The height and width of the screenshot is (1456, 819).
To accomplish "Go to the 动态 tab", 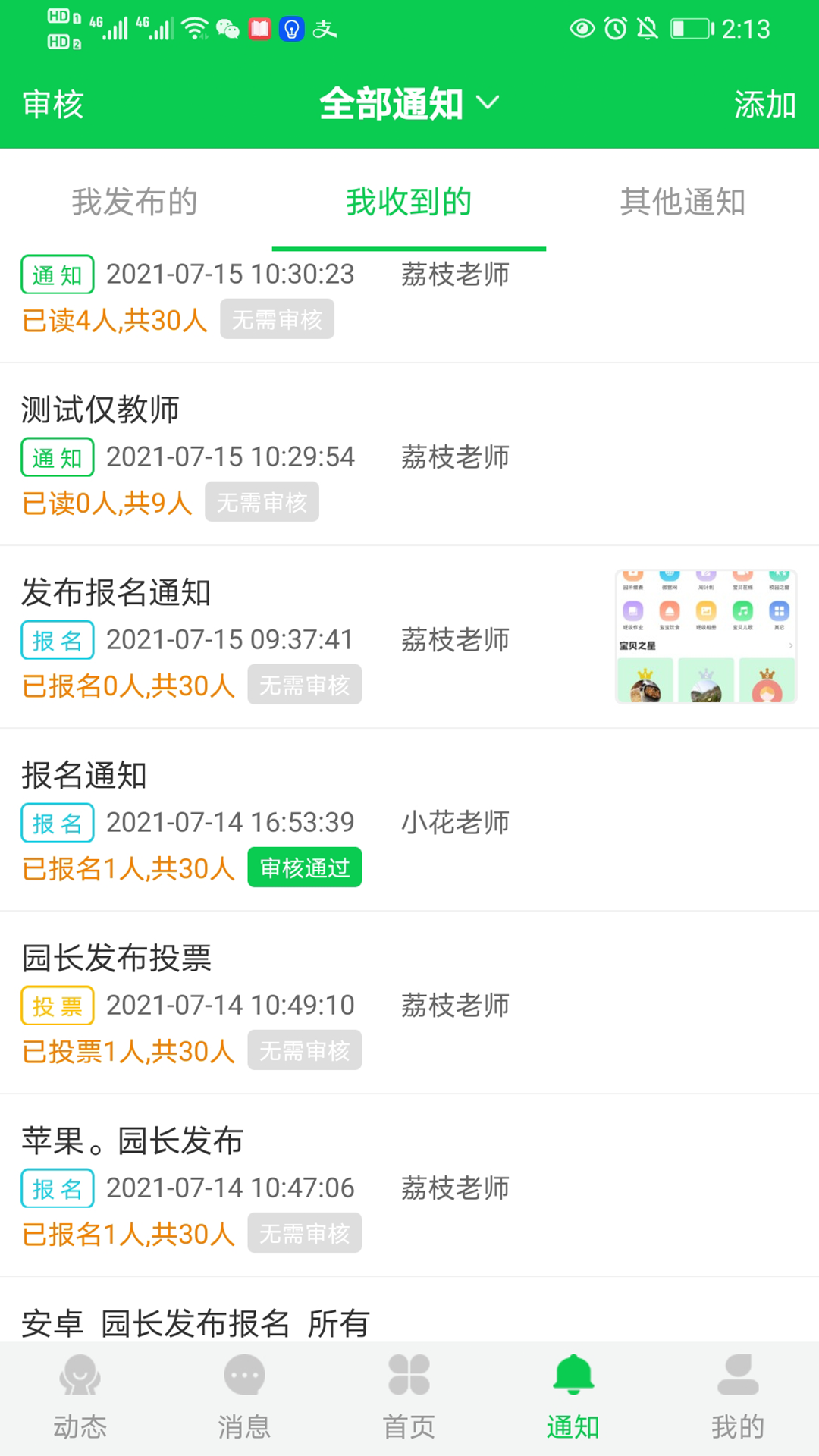I will click(x=80, y=1397).
